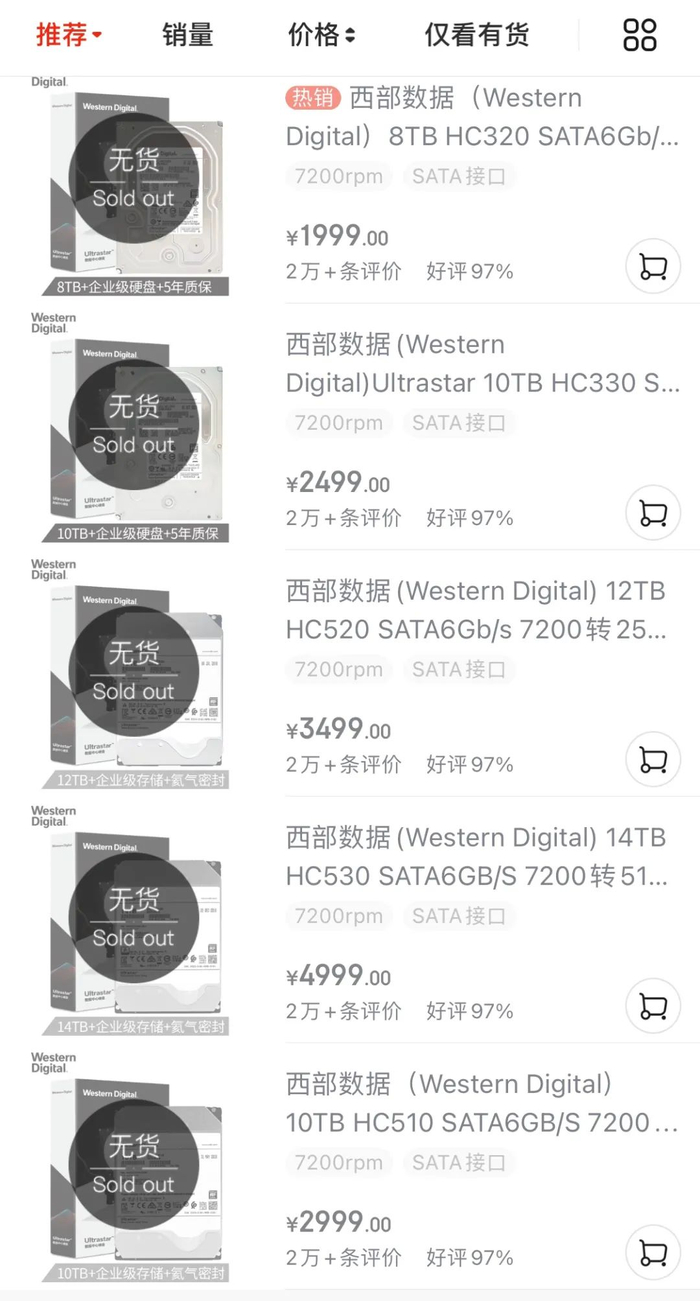Sort results by 价格

(x=321, y=35)
